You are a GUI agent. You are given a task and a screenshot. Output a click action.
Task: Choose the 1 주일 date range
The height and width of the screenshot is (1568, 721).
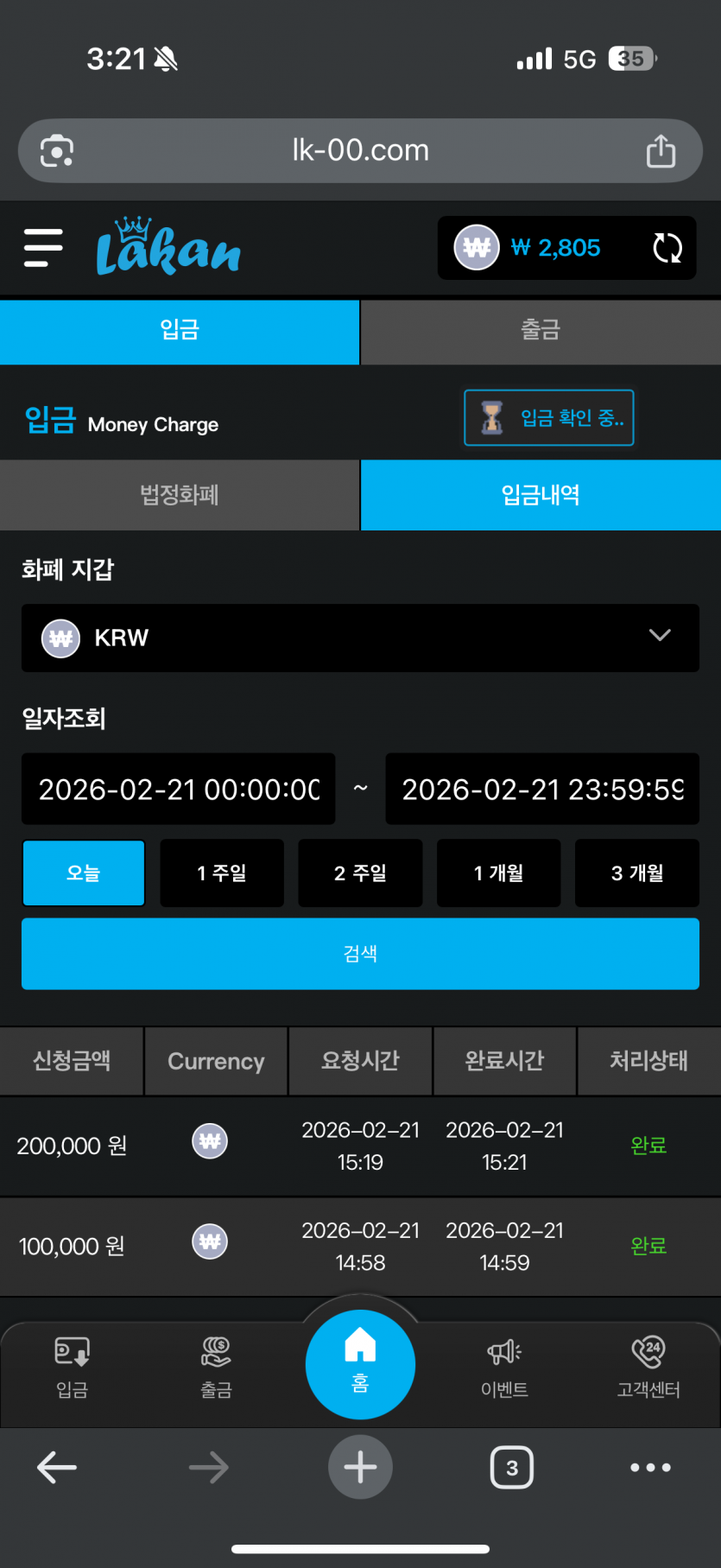pos(222,873)
